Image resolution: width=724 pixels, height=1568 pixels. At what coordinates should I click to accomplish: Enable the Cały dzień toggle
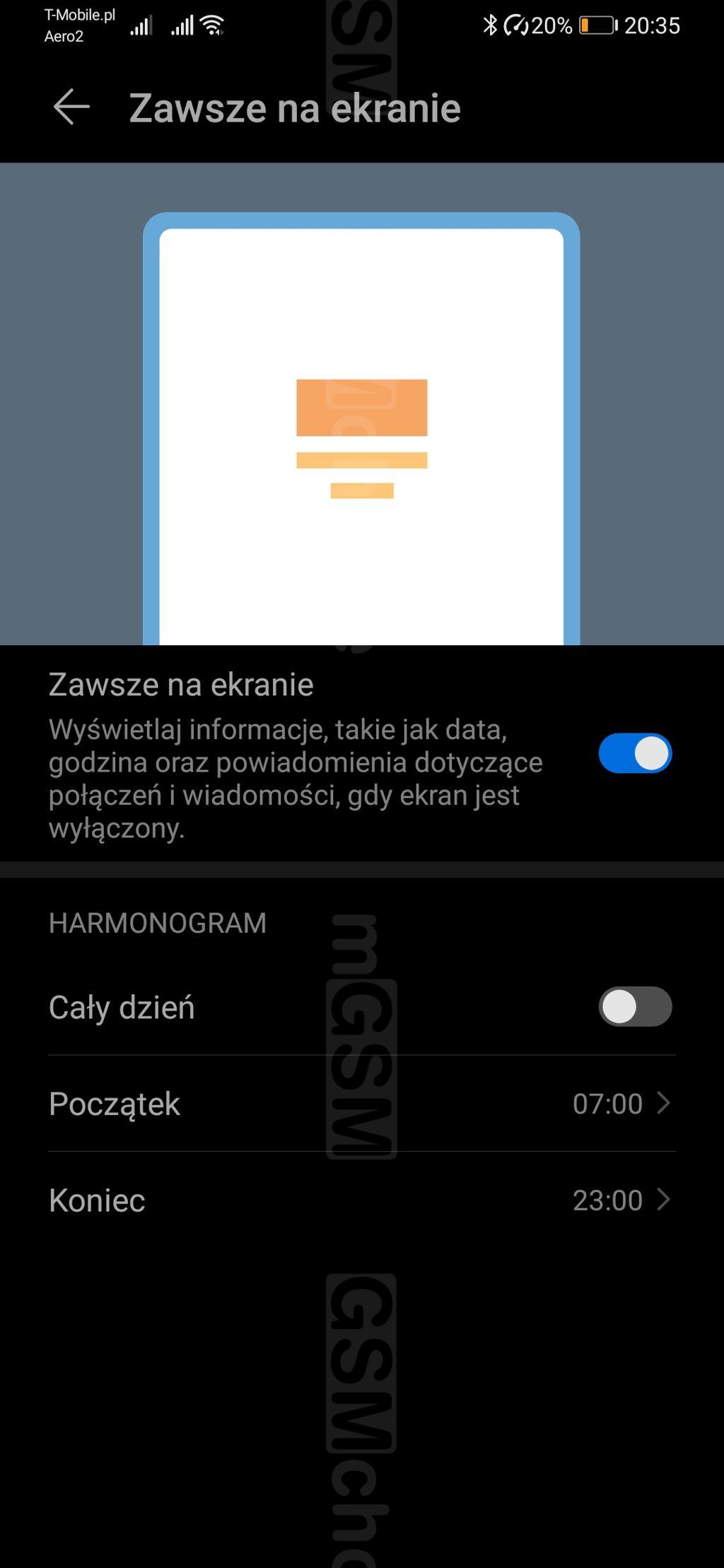(634, 1007)
